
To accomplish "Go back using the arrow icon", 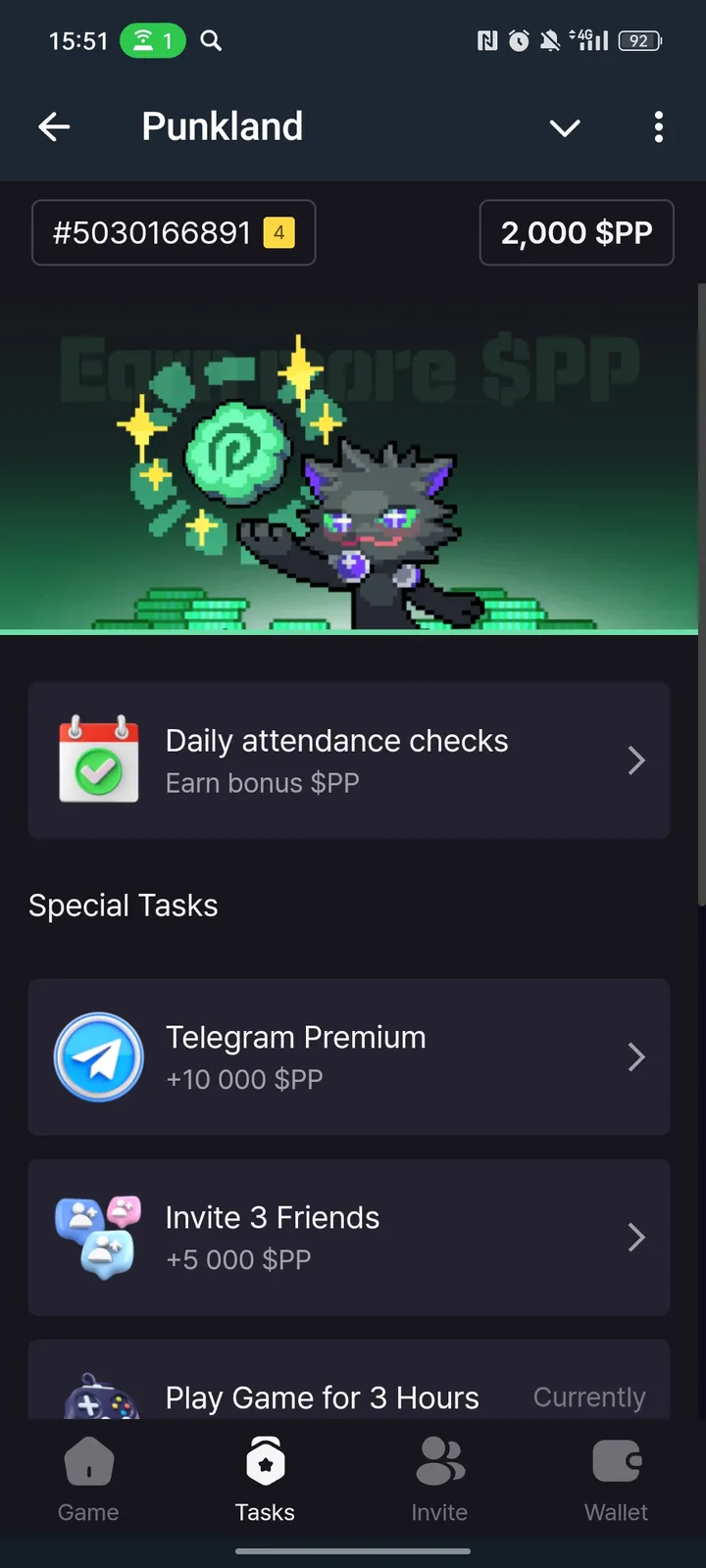I will (54, 126).
